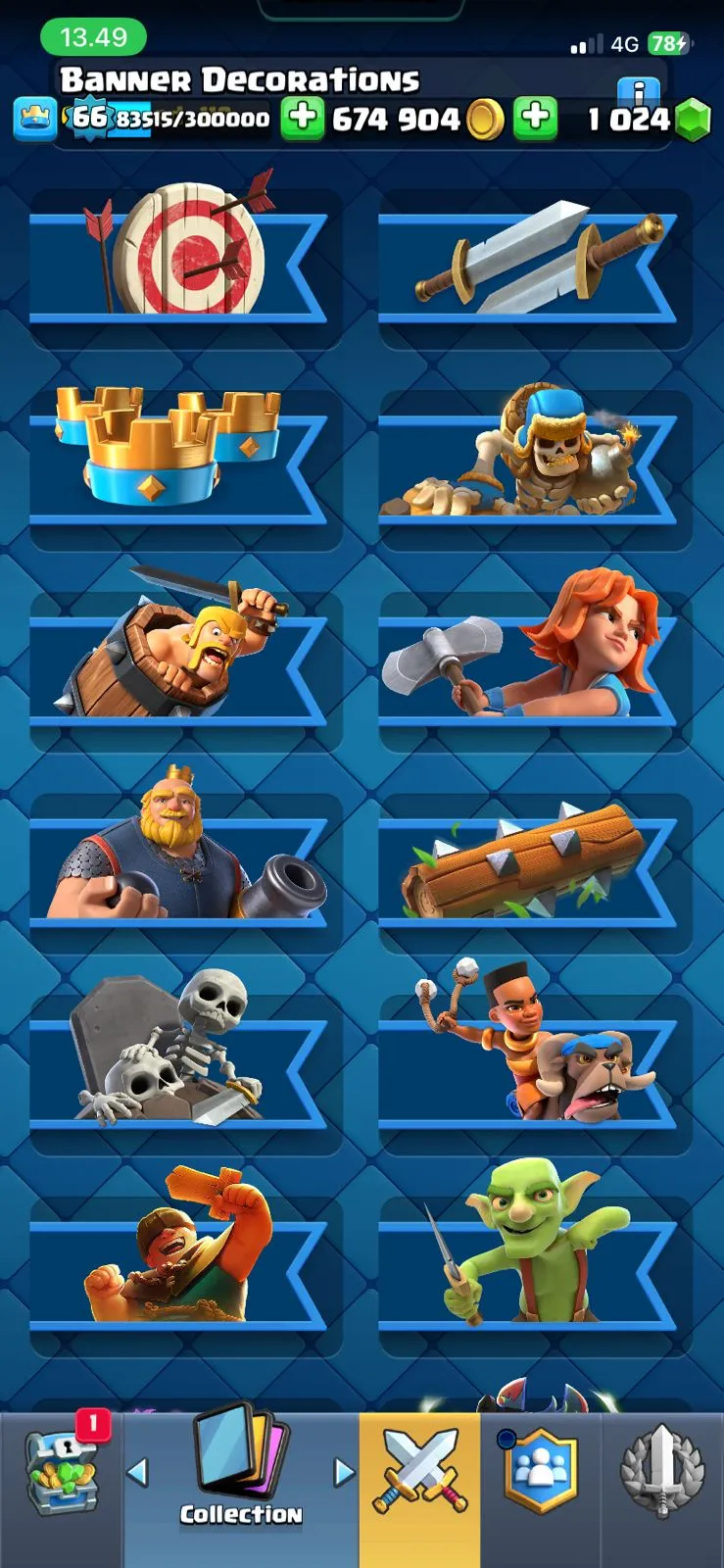Buy gems using the plus button
The width and height of the screenshot is (724, 1568).
(535, 119)
